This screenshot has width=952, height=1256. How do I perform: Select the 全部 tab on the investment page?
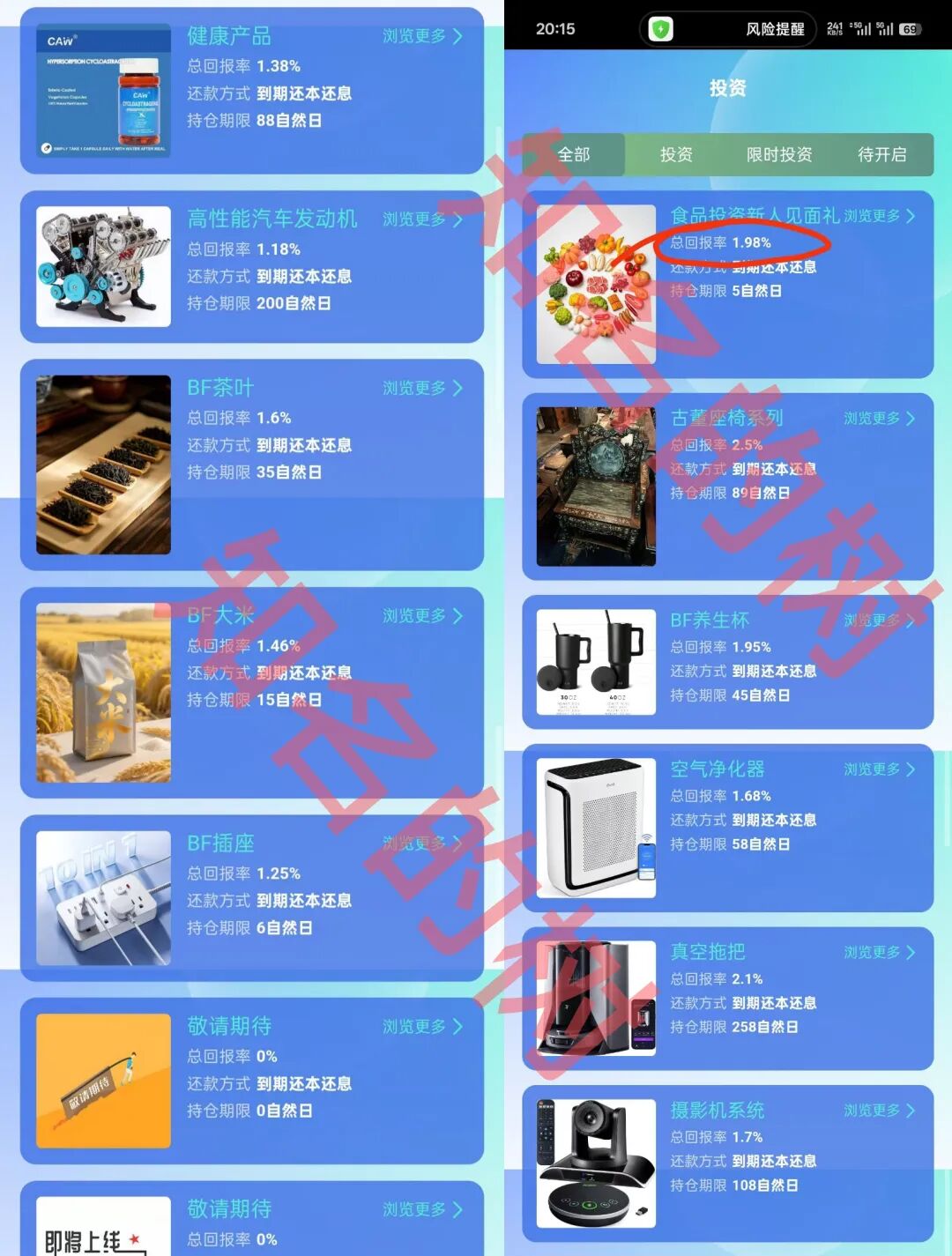click(574, 153)
